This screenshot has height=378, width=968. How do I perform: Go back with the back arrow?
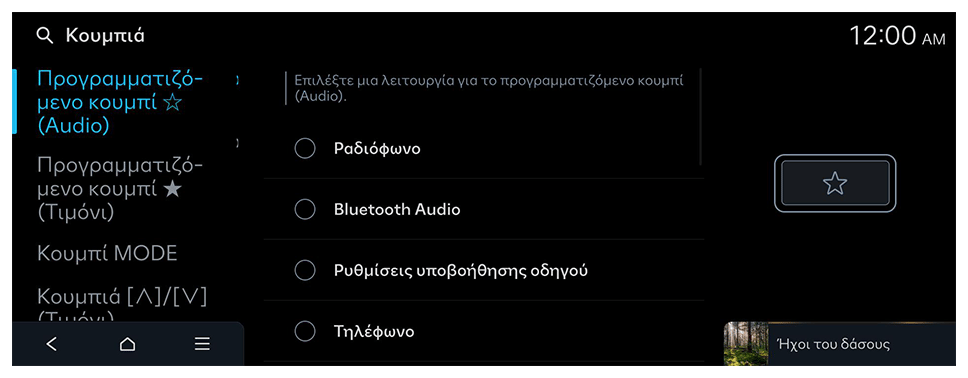click(52, 344)
